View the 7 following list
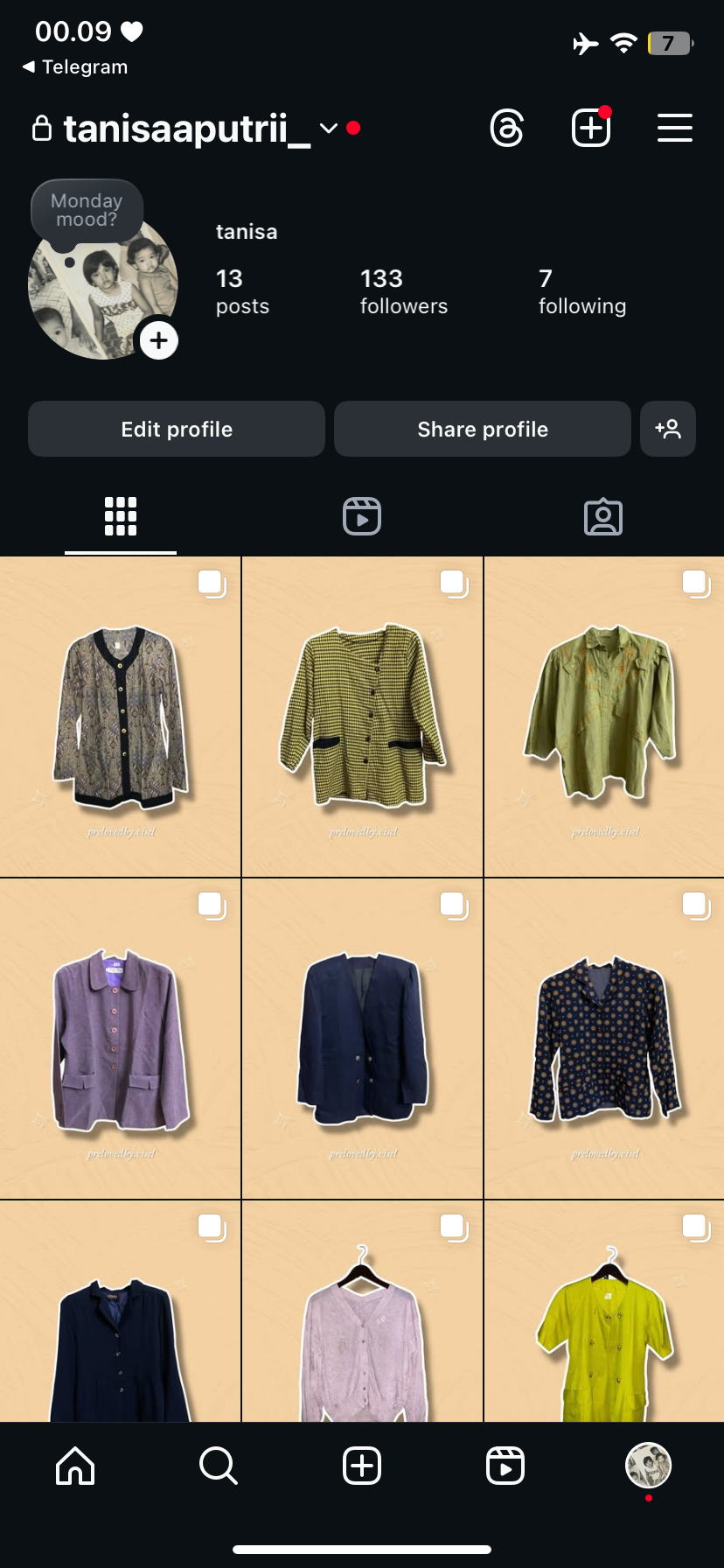Viewport: 724px width, 1568px height. [581, 291]
